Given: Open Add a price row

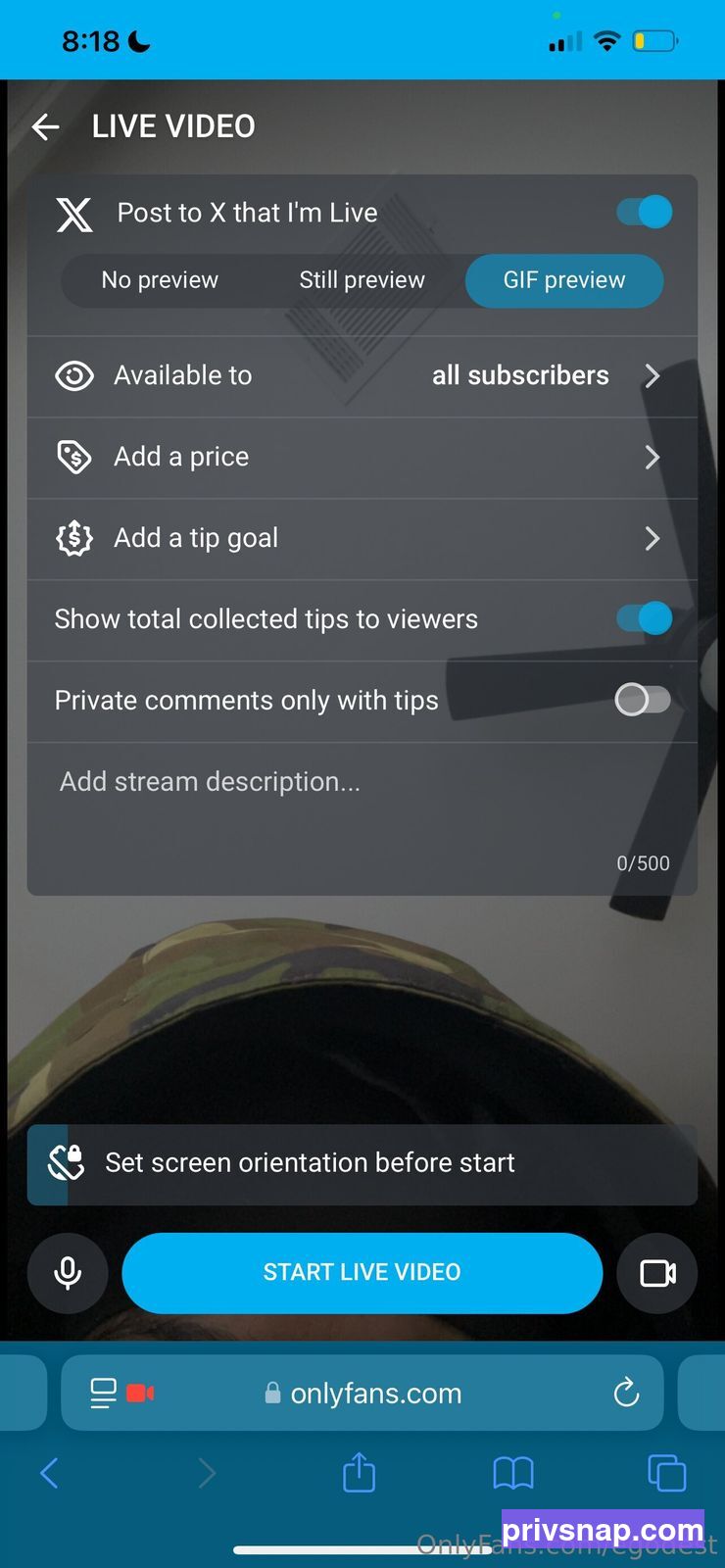Looking at the screenshot, I should 362,458.
